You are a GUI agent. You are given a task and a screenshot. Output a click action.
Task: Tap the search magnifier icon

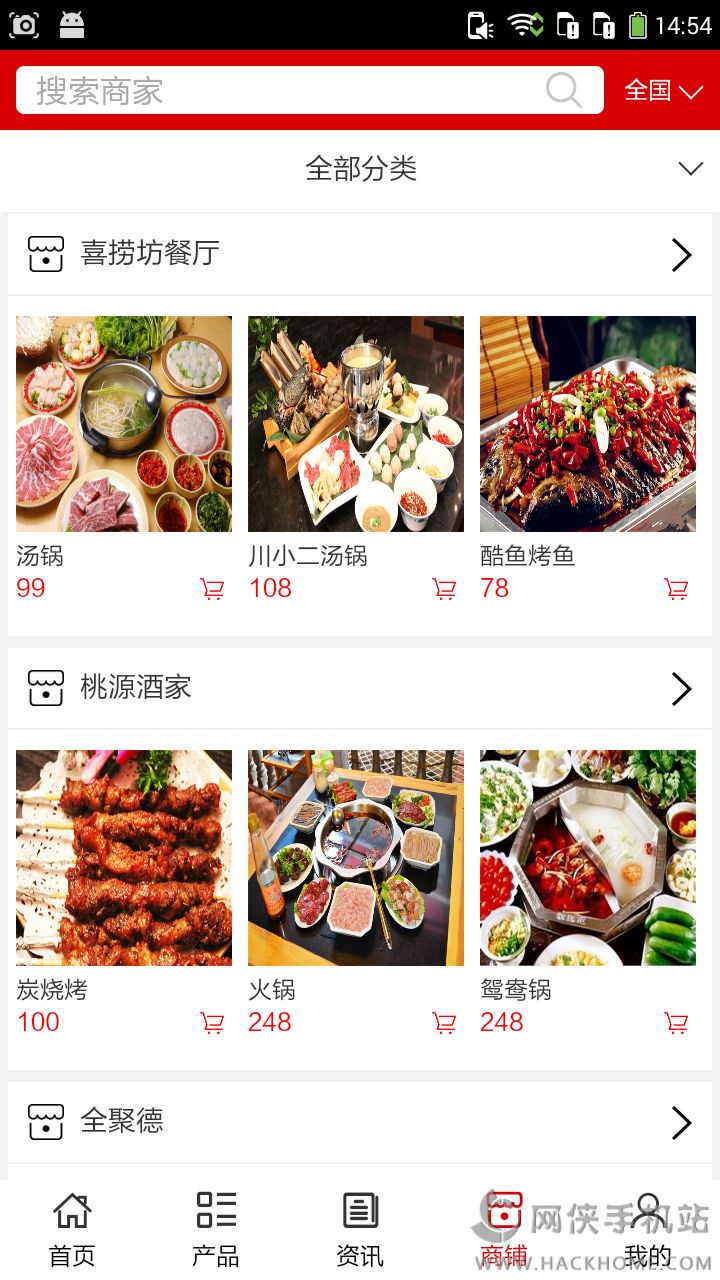point(564,91)
